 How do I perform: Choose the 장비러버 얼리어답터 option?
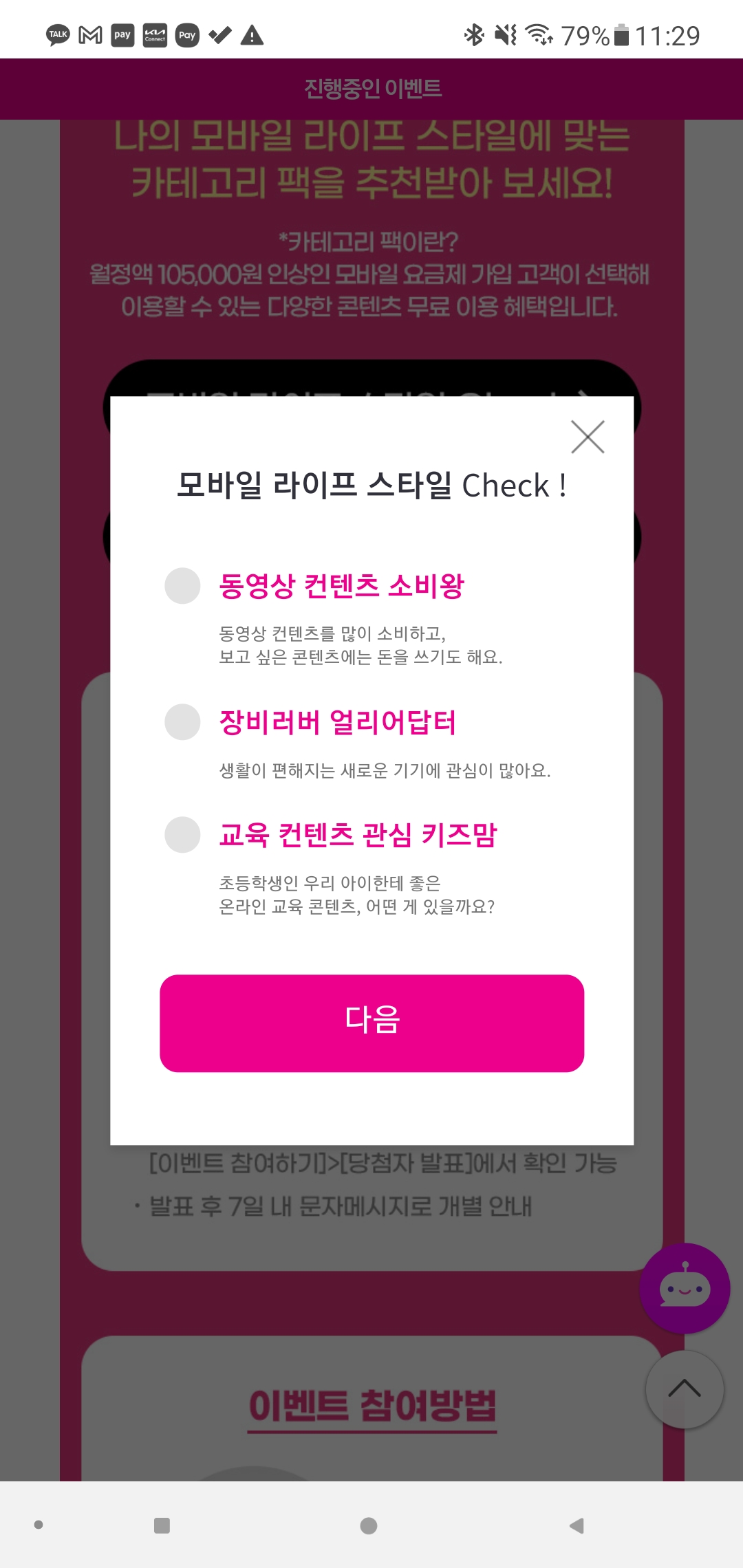[182, 722]
